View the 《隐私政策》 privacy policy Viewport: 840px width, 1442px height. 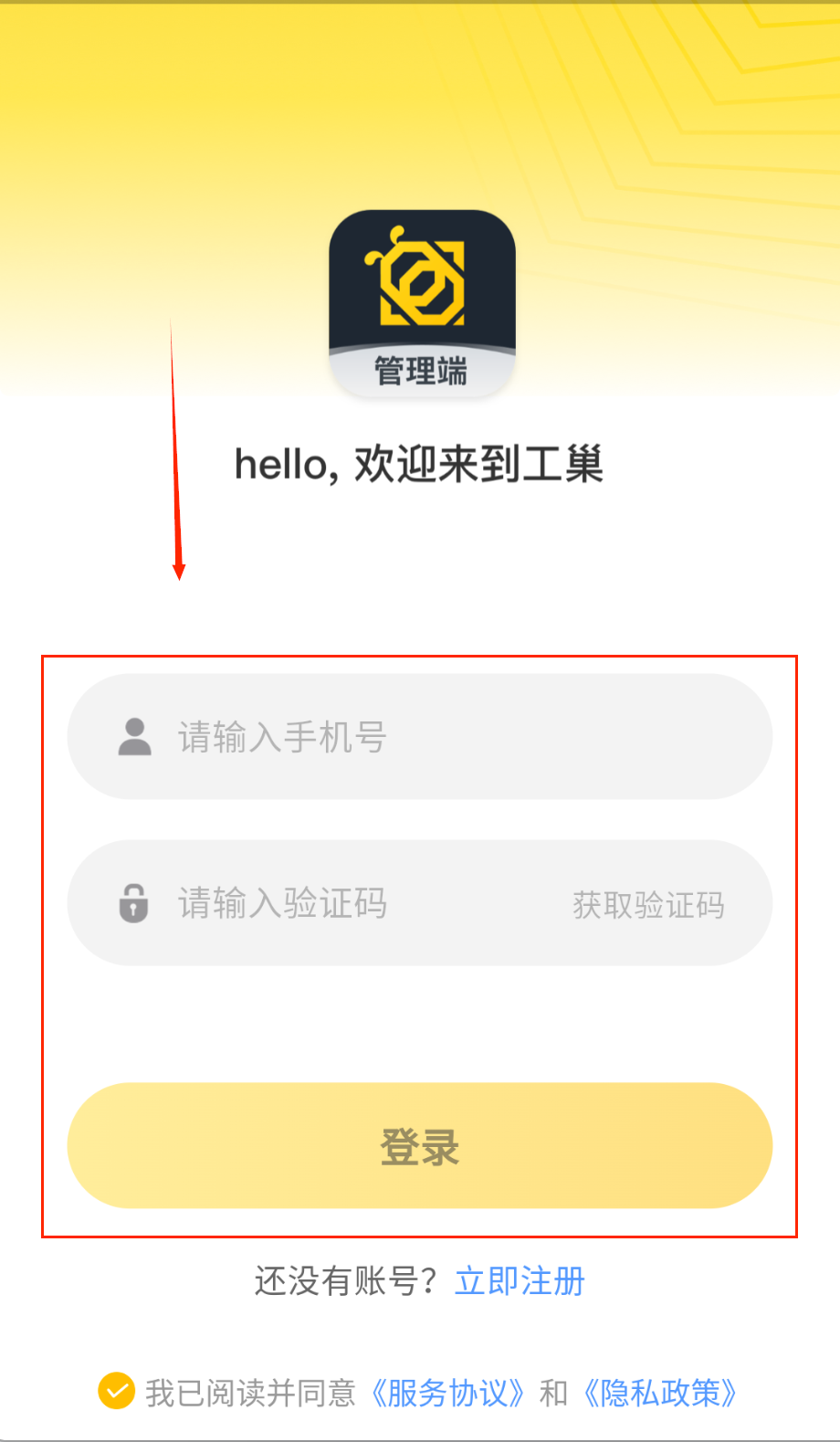click(x=660, y=1393)
